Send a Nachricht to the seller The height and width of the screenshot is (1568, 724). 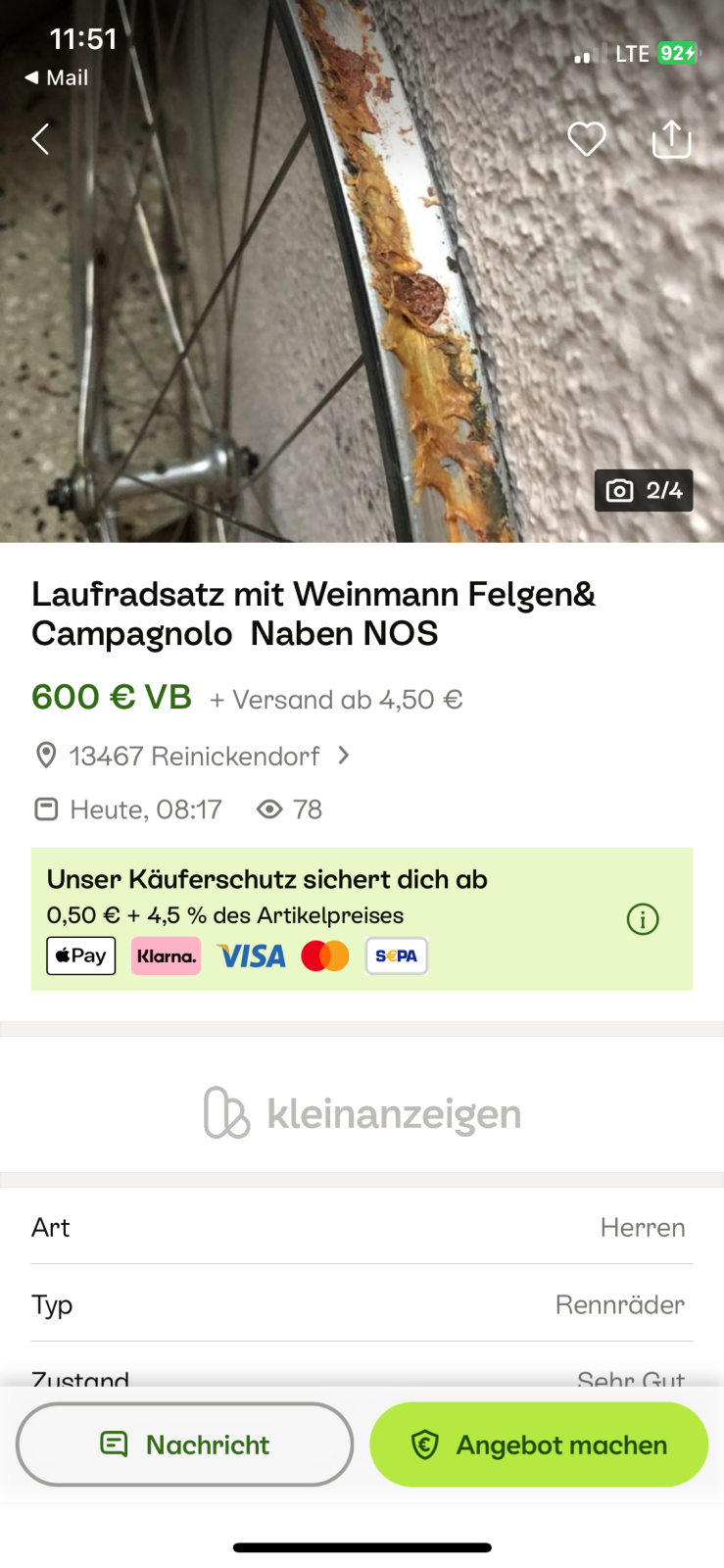click(185, 1444)
